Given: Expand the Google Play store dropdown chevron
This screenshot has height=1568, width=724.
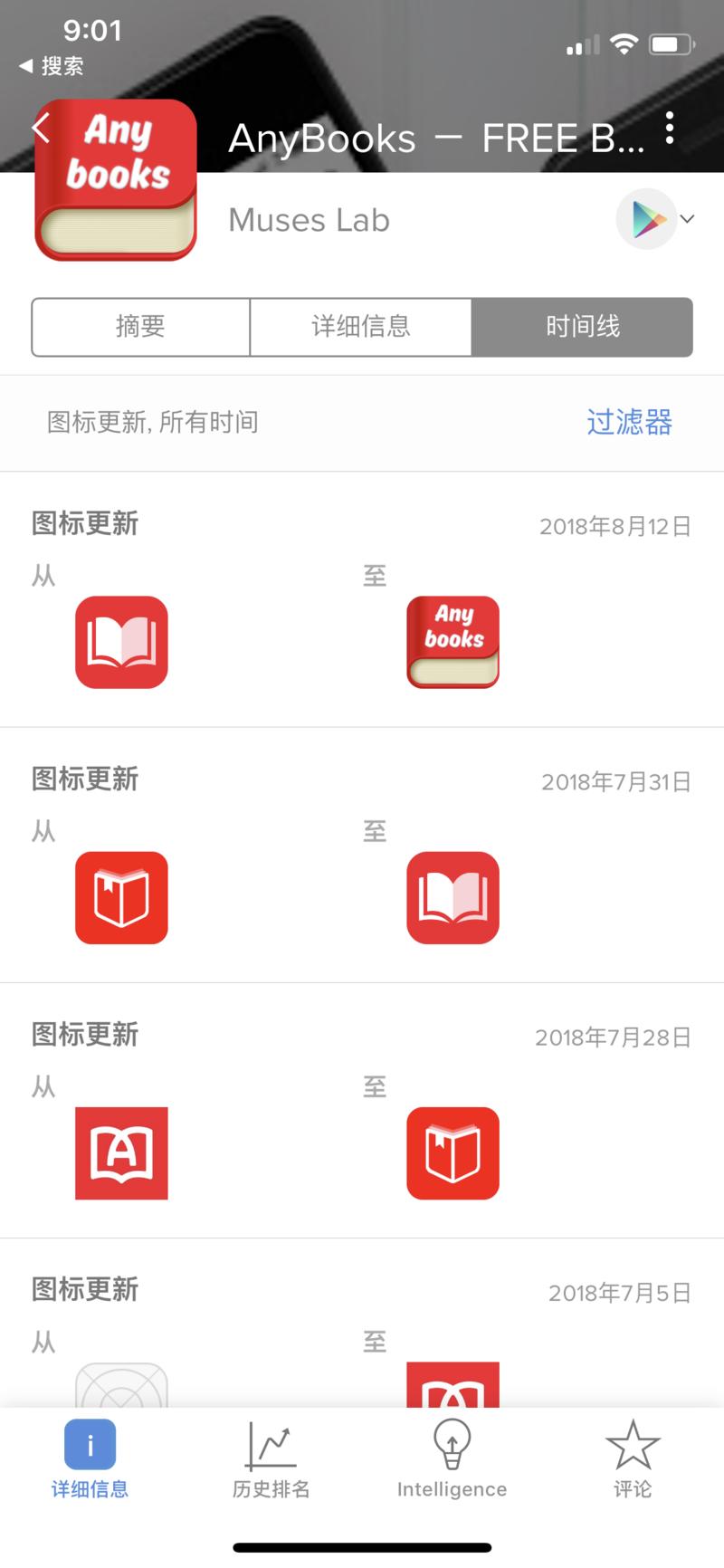Looking at the screenshot, I should [688, 219].
